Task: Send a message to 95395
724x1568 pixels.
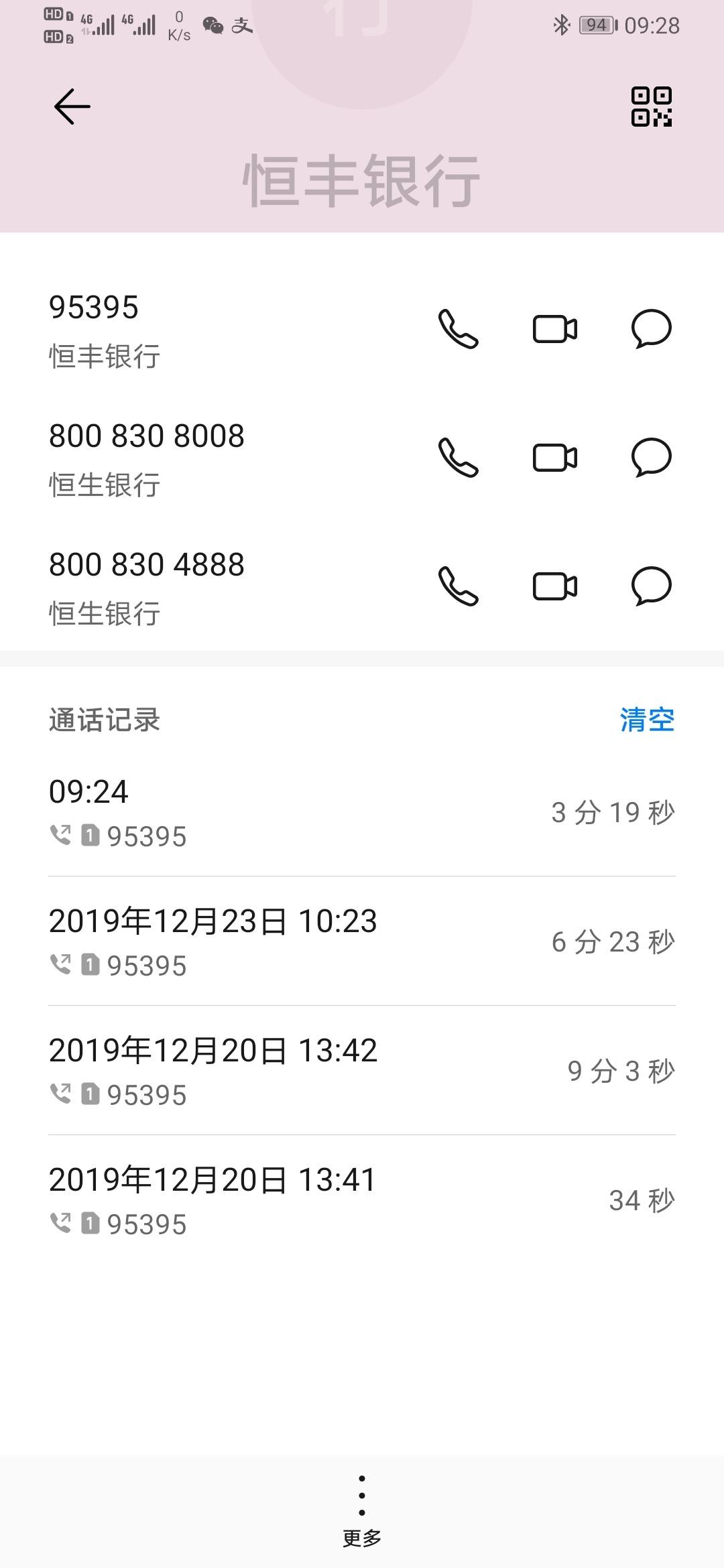Action: coord(652,329)
